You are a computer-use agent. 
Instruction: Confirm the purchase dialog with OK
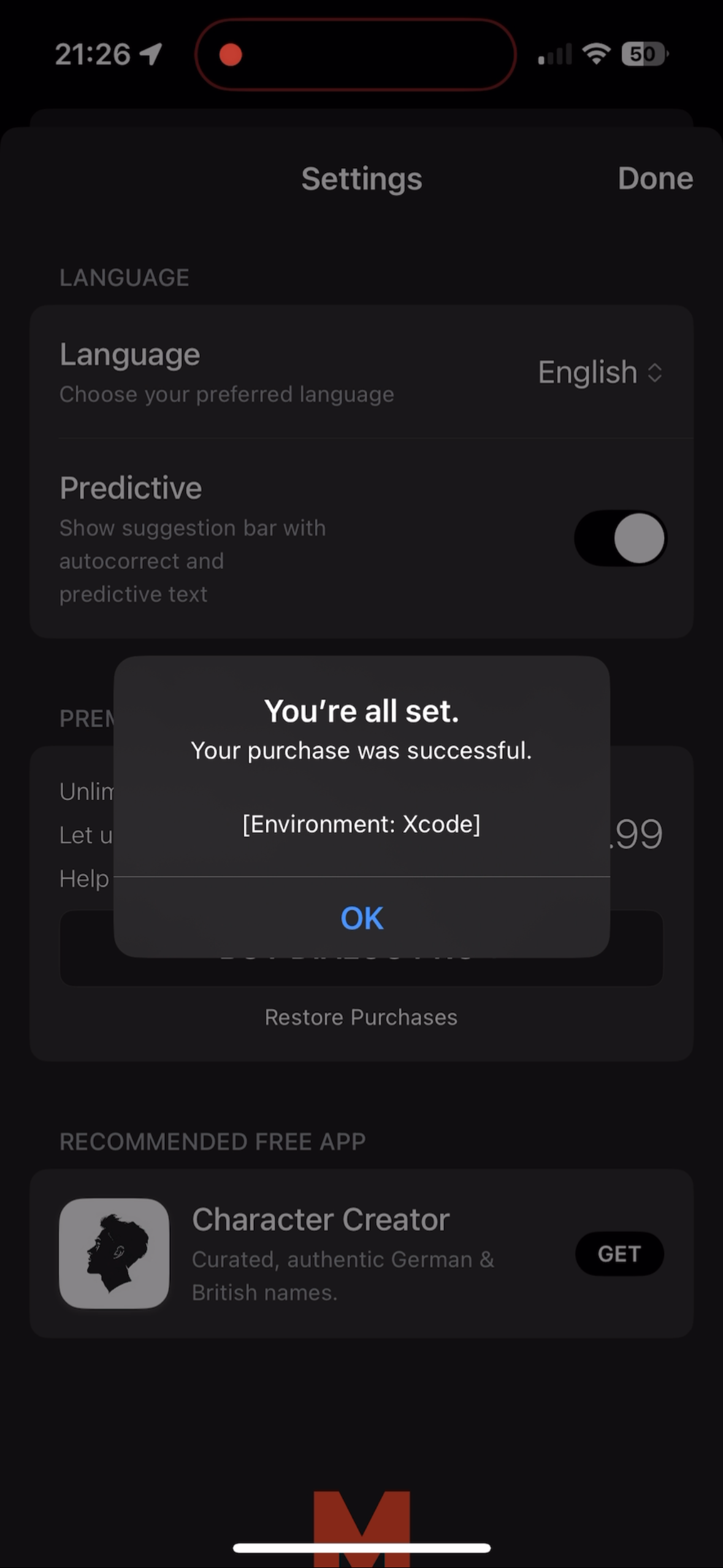(361, 918)
